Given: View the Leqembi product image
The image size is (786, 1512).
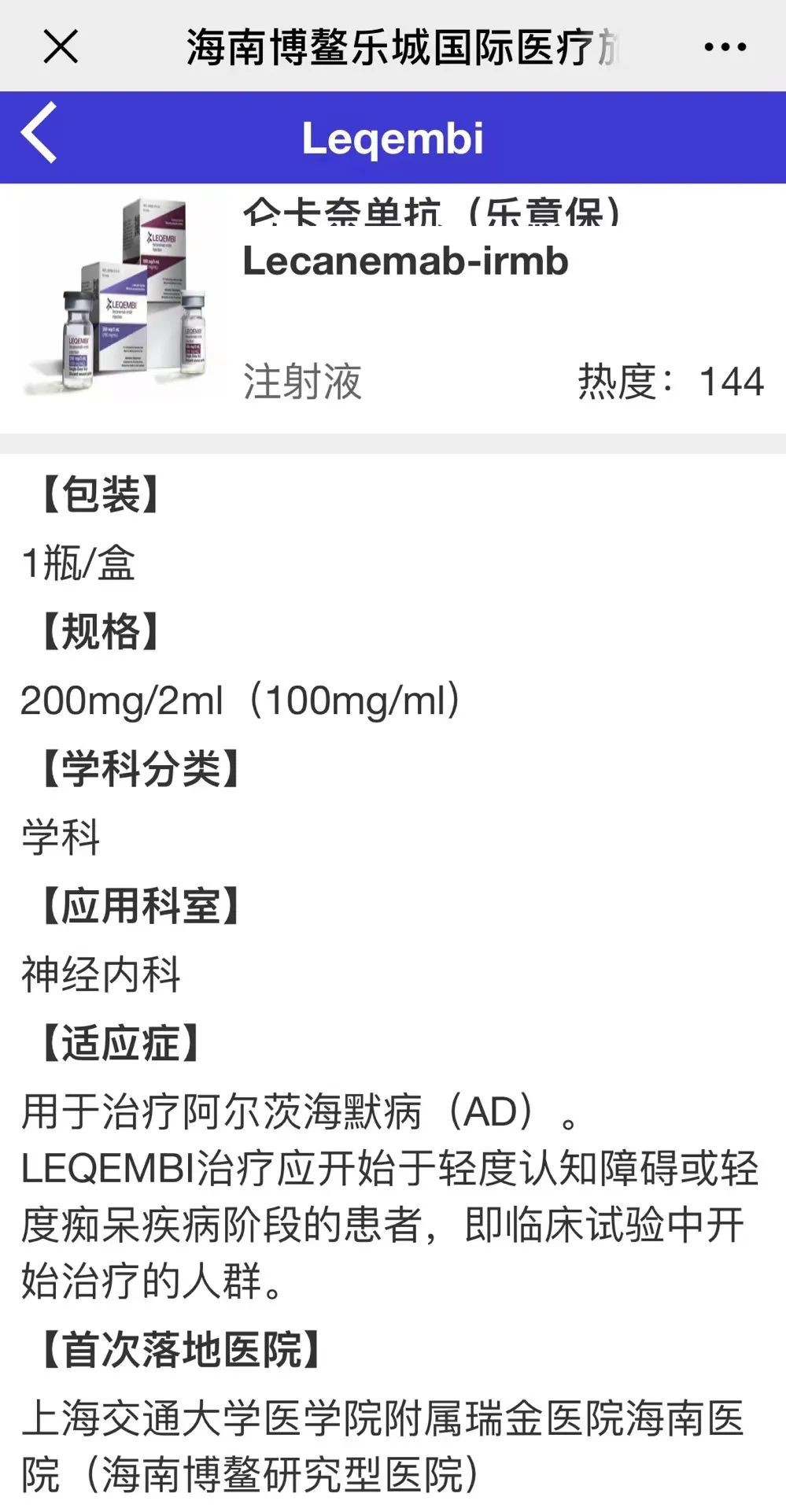Looking at the screenshot, I should (116, 298).
